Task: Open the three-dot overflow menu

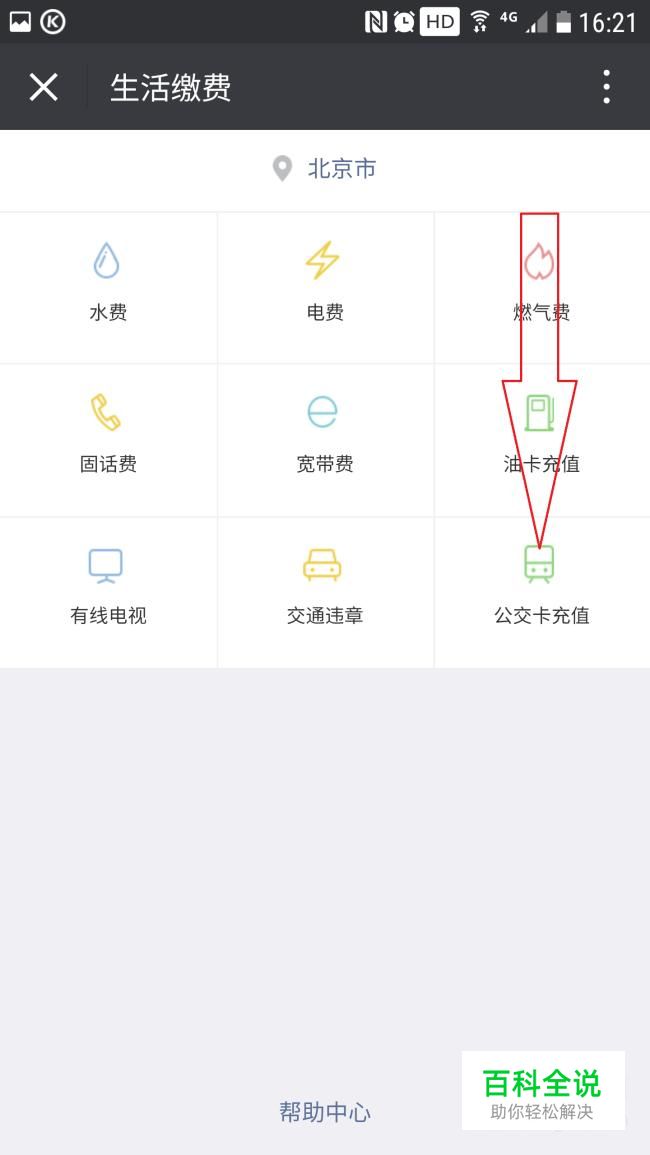Action: pos(606,88)
